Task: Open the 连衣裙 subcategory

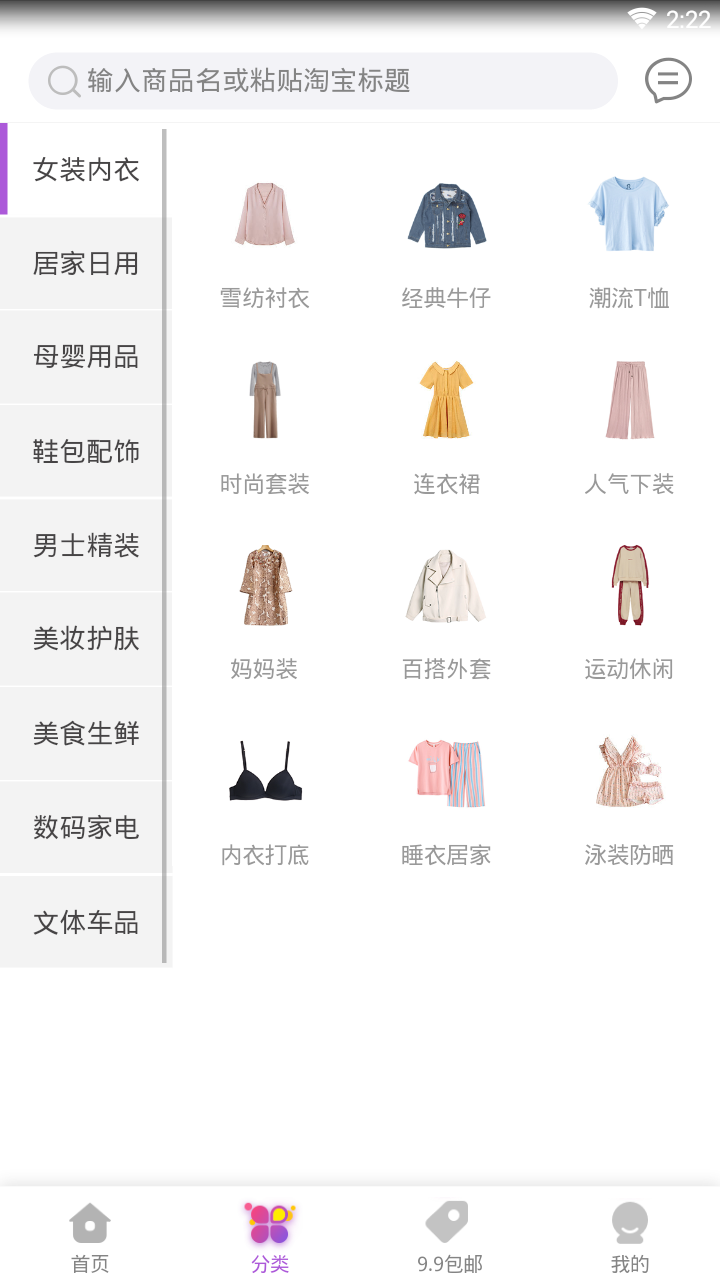Action: 446,427
